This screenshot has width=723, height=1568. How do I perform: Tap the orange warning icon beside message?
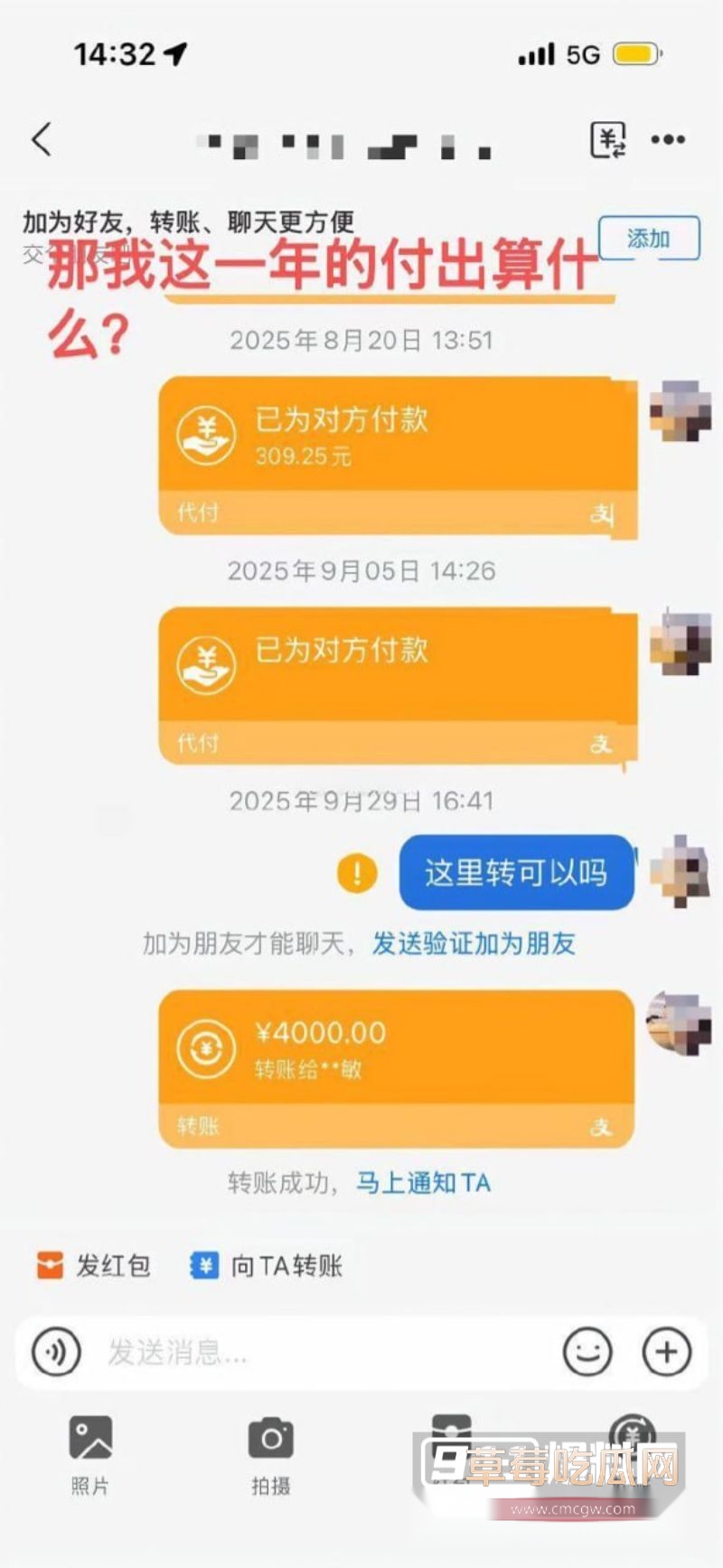tap(356, 874)
